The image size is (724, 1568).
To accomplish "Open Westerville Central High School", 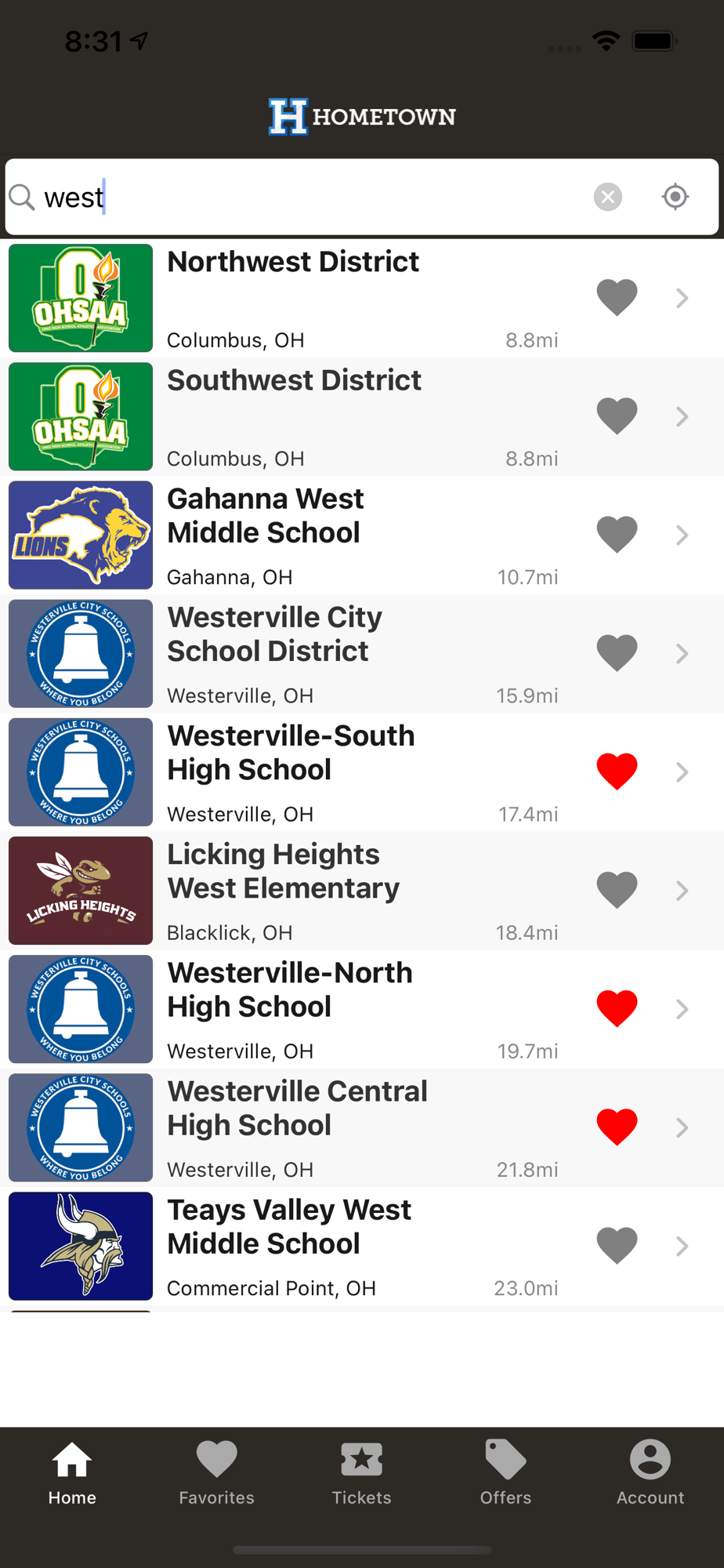I will click(x=362, y=1127).
